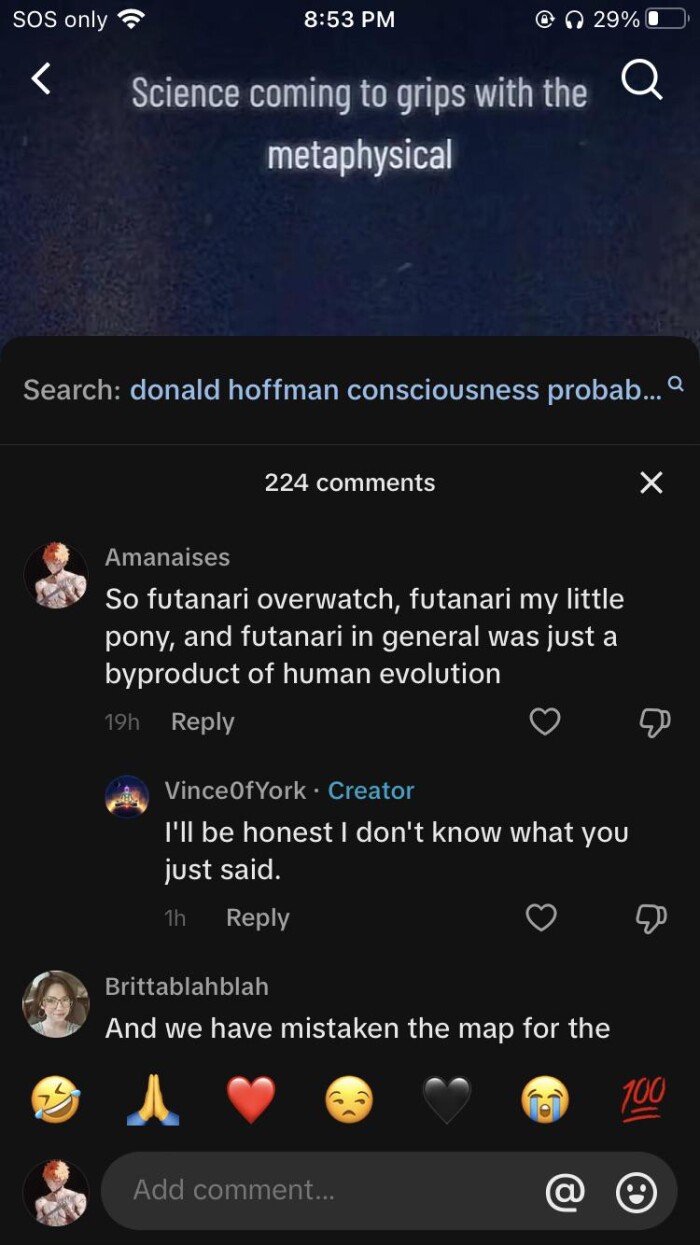The image size is (700, 1245).
Task: Close the comments panel
Action: [x=651, y=483]
